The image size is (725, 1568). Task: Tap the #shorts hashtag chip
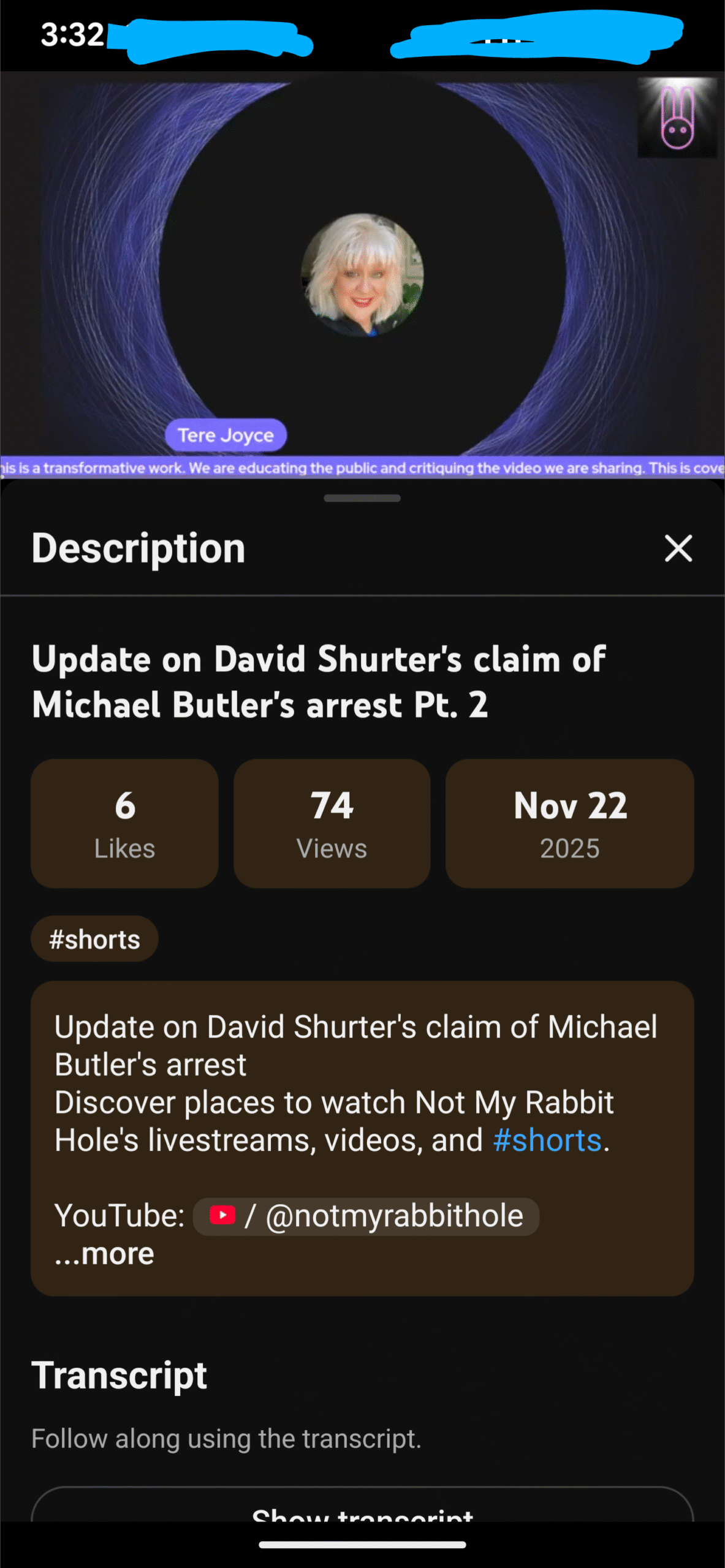click(94, 939)
